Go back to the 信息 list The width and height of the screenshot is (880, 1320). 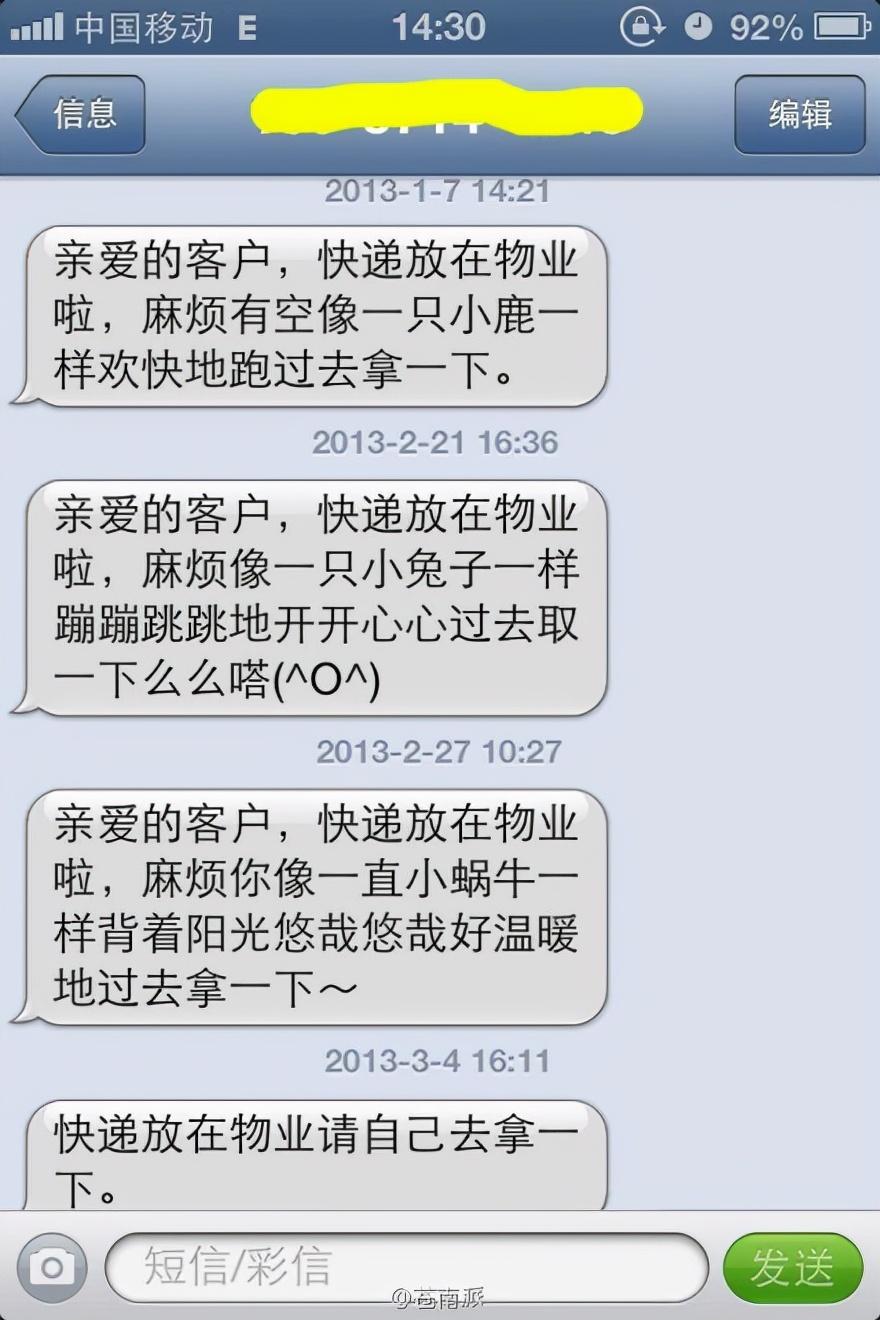pos(82,114)
